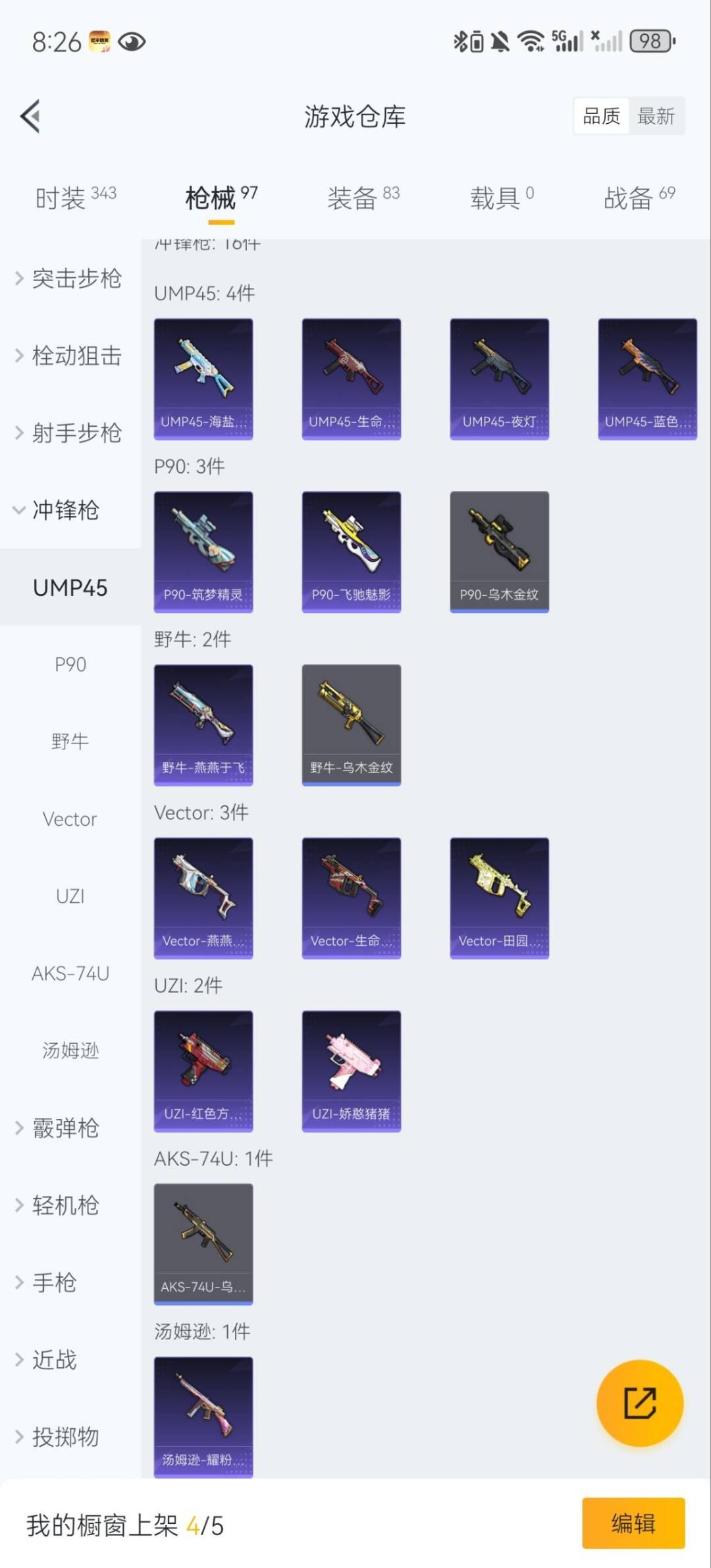Screen dimensions: 711x1568
Task: Open the UMP45-夜灯 skin
Action: [499, 379]
